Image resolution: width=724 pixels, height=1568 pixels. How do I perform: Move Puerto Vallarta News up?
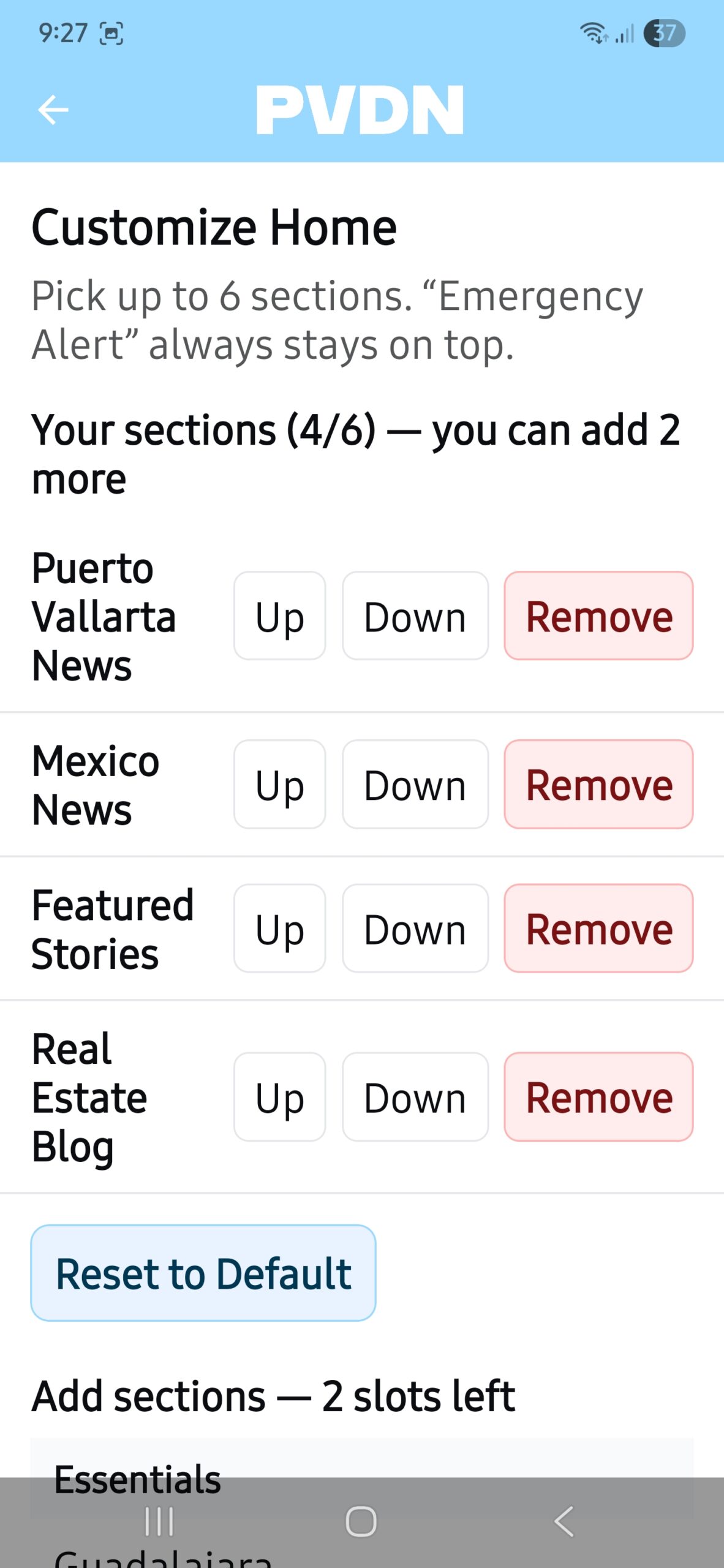280,616
